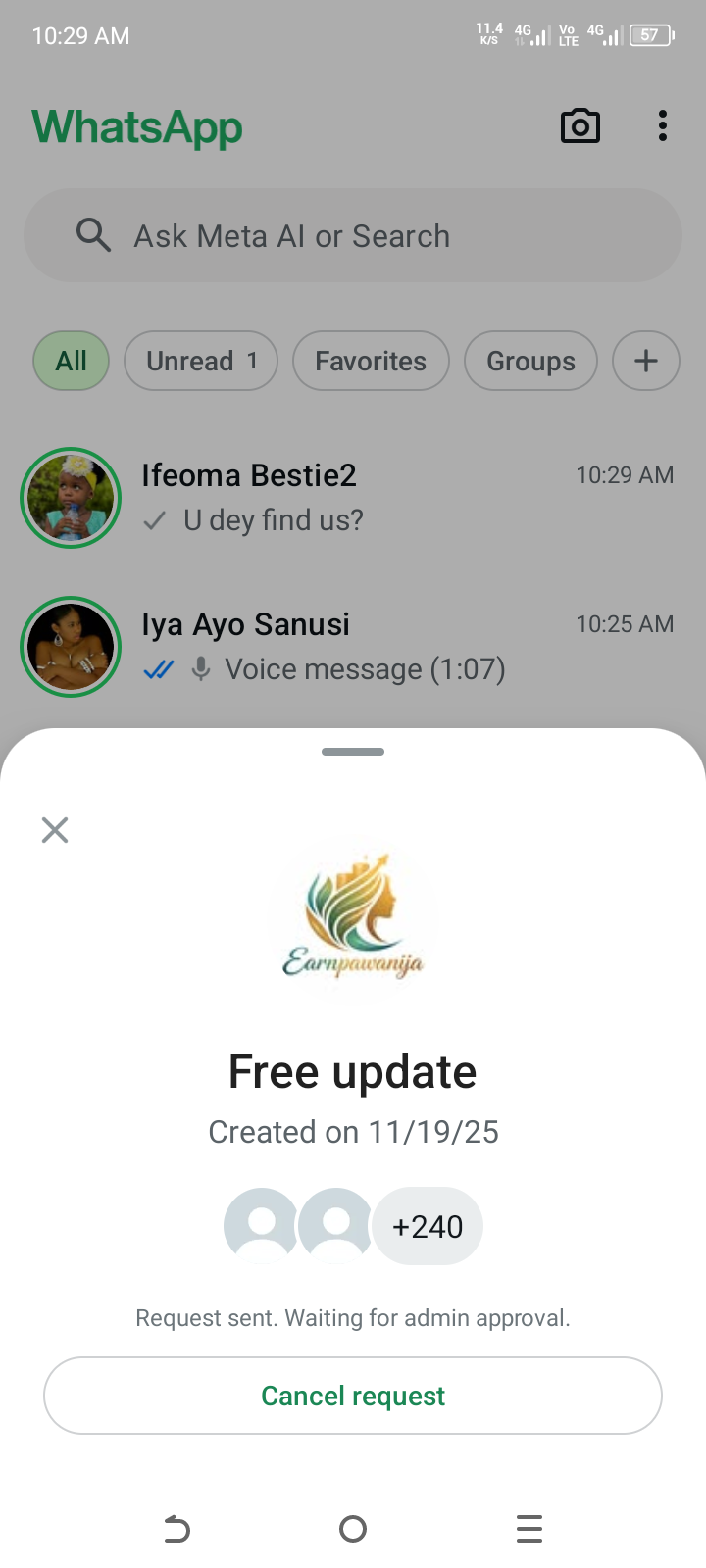Switch to the Unread filter chip
This screenshot has width=706, height=1568.
[x=201, y=361]
